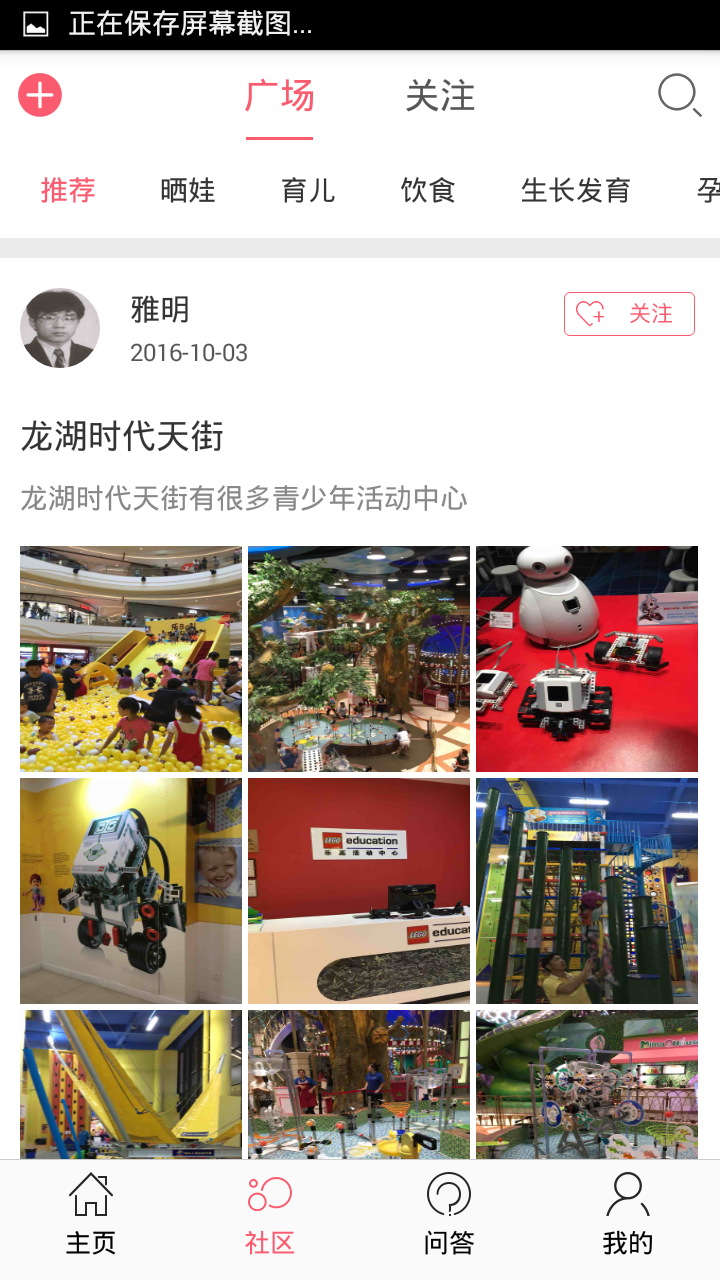Follow user 雅明 with the 关注 button
Image resolution: width=720 pixels, height=1280 pixels.
tap(629, 314)
